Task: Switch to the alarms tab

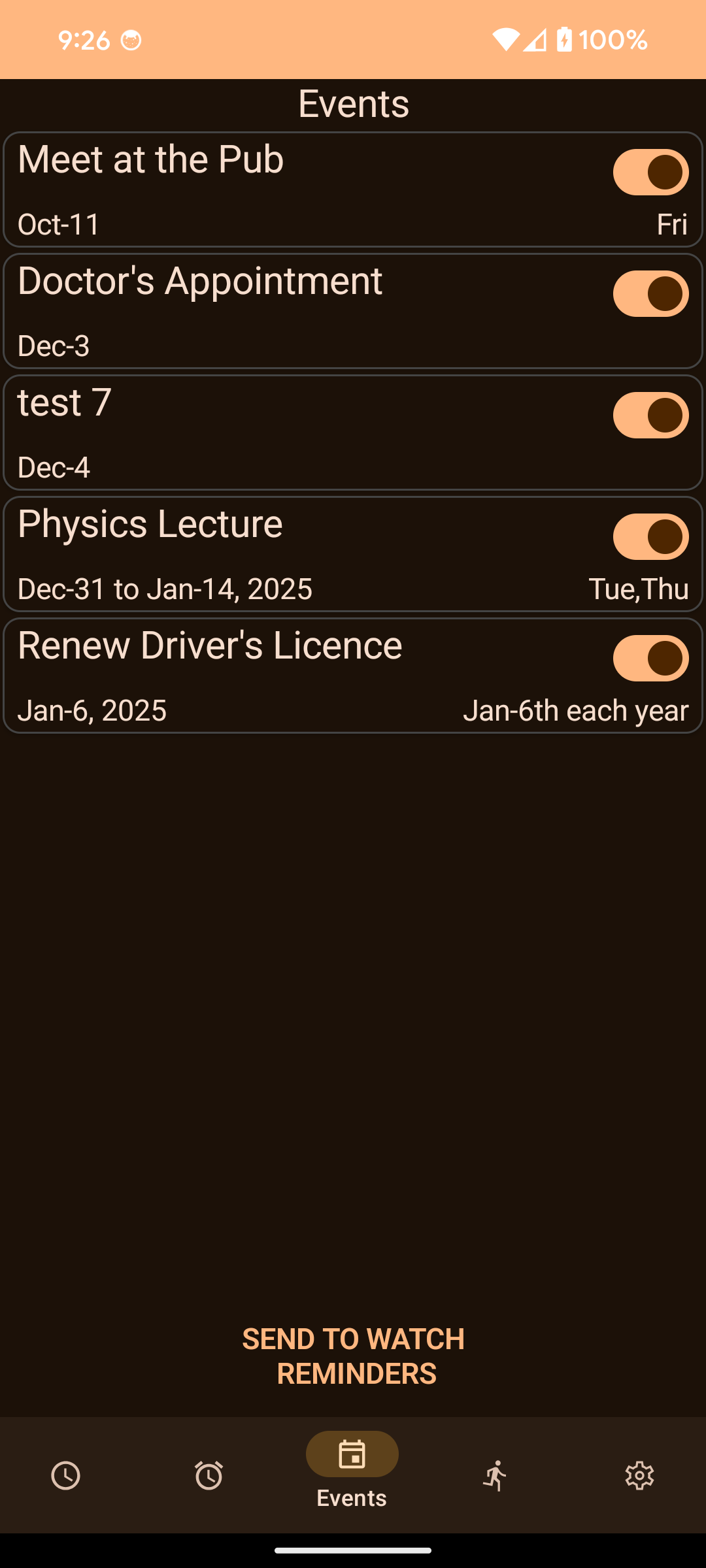Action: [209, 1475]
